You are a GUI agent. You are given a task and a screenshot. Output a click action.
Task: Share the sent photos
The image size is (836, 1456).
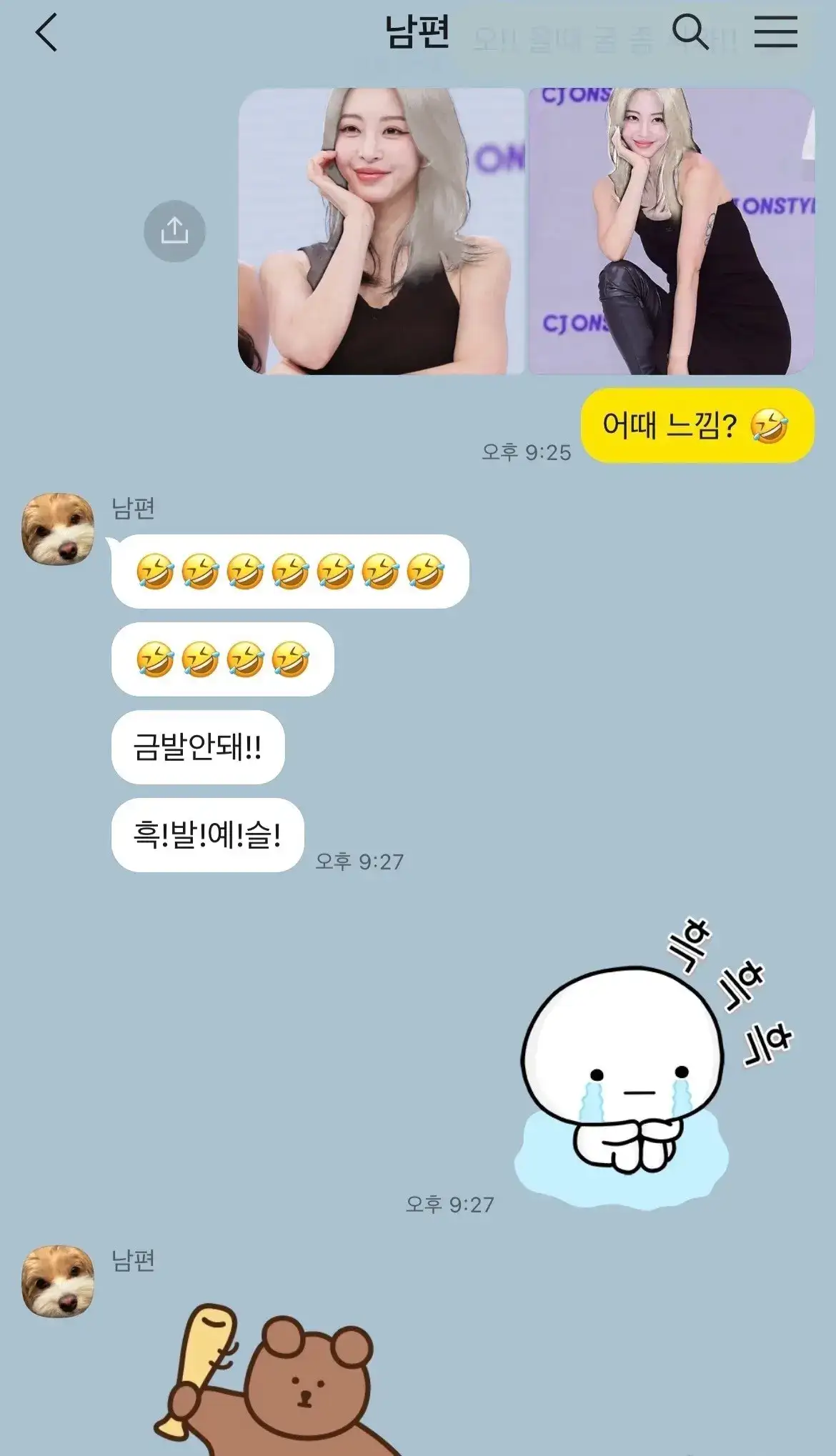174,231
